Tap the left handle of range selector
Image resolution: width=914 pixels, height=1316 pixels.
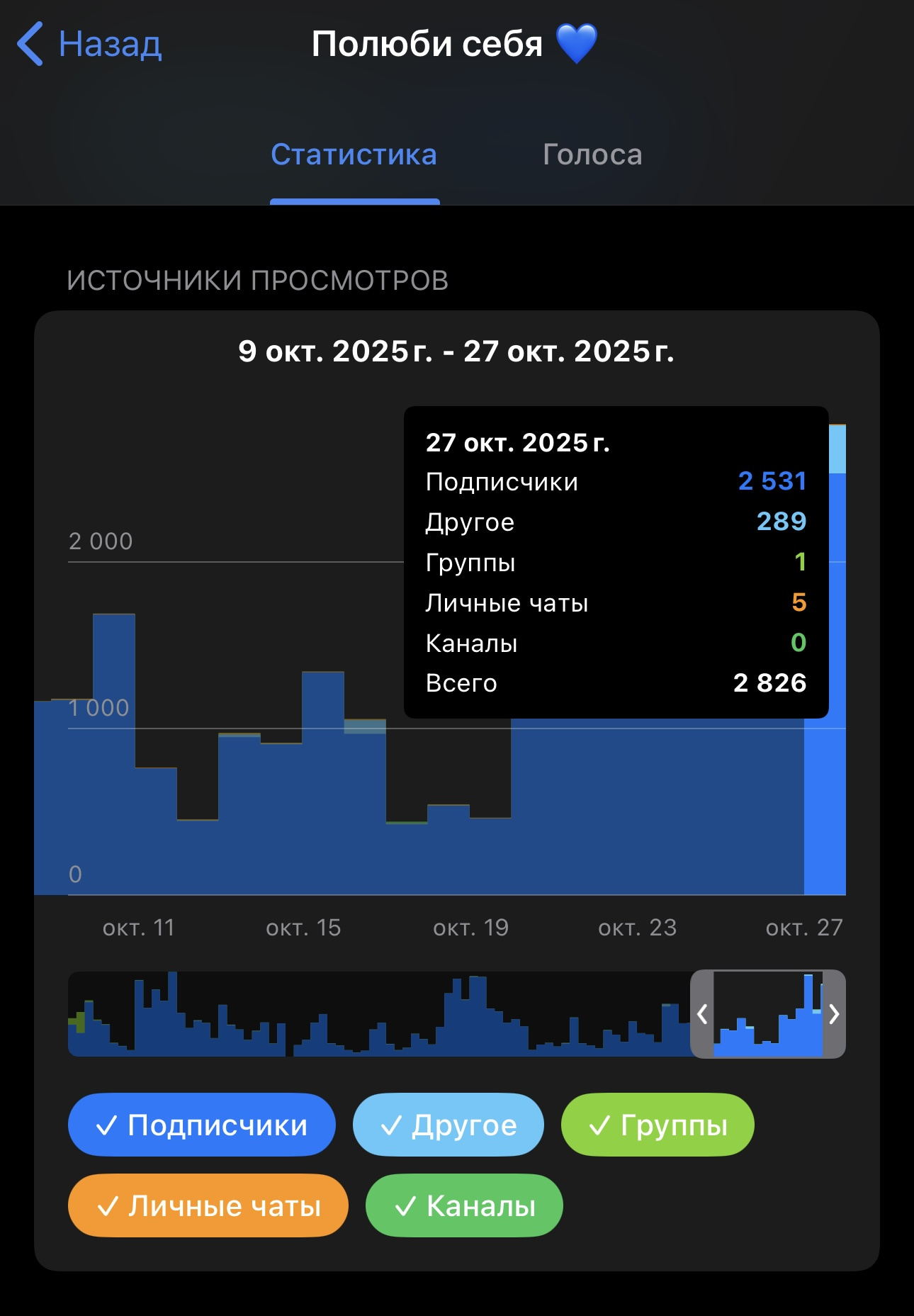tap(702, 1014)
